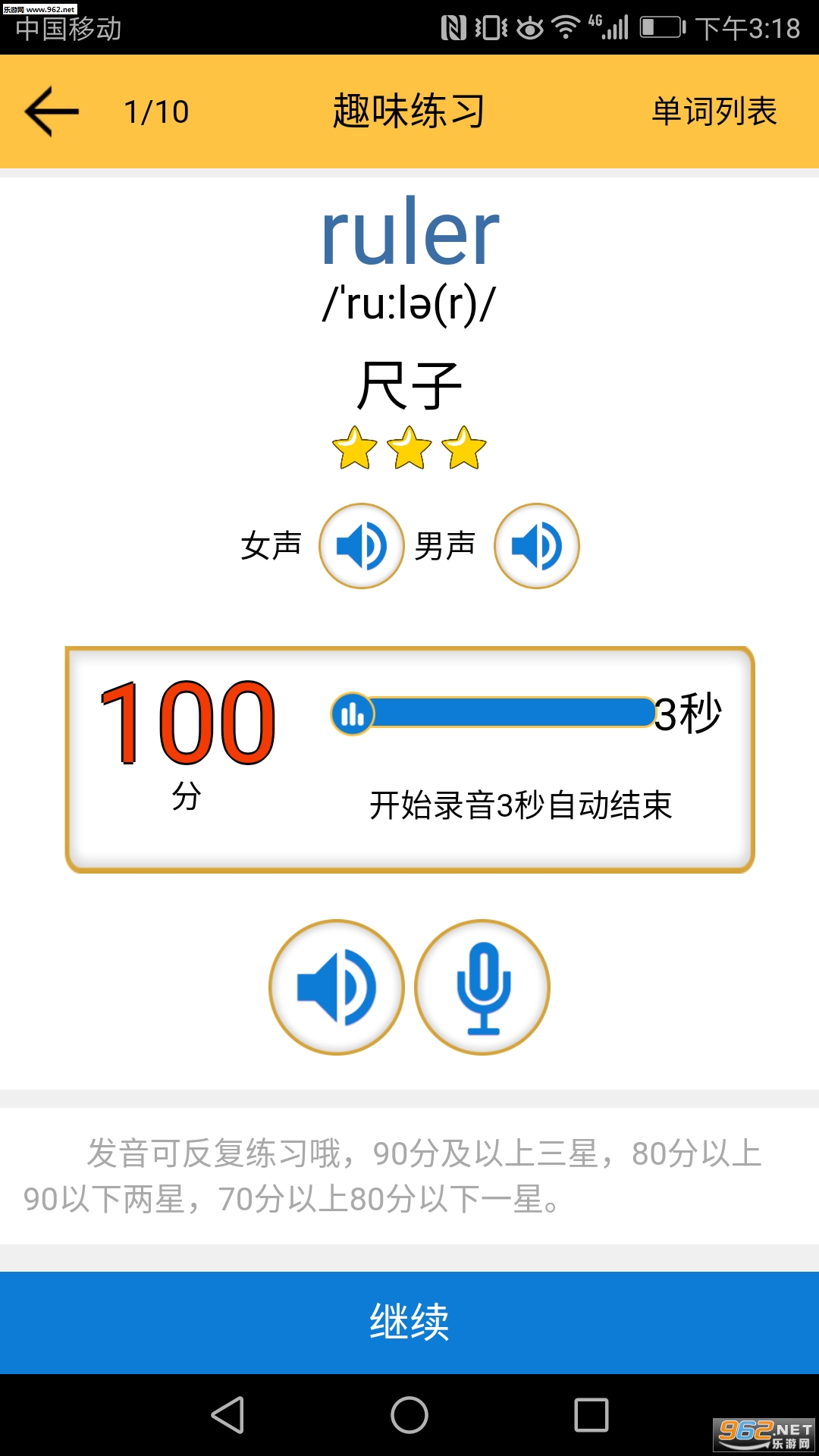Screen dimensions: 819x1456
Task: Tap 继续 to continue
Action: click(409, 1323)
